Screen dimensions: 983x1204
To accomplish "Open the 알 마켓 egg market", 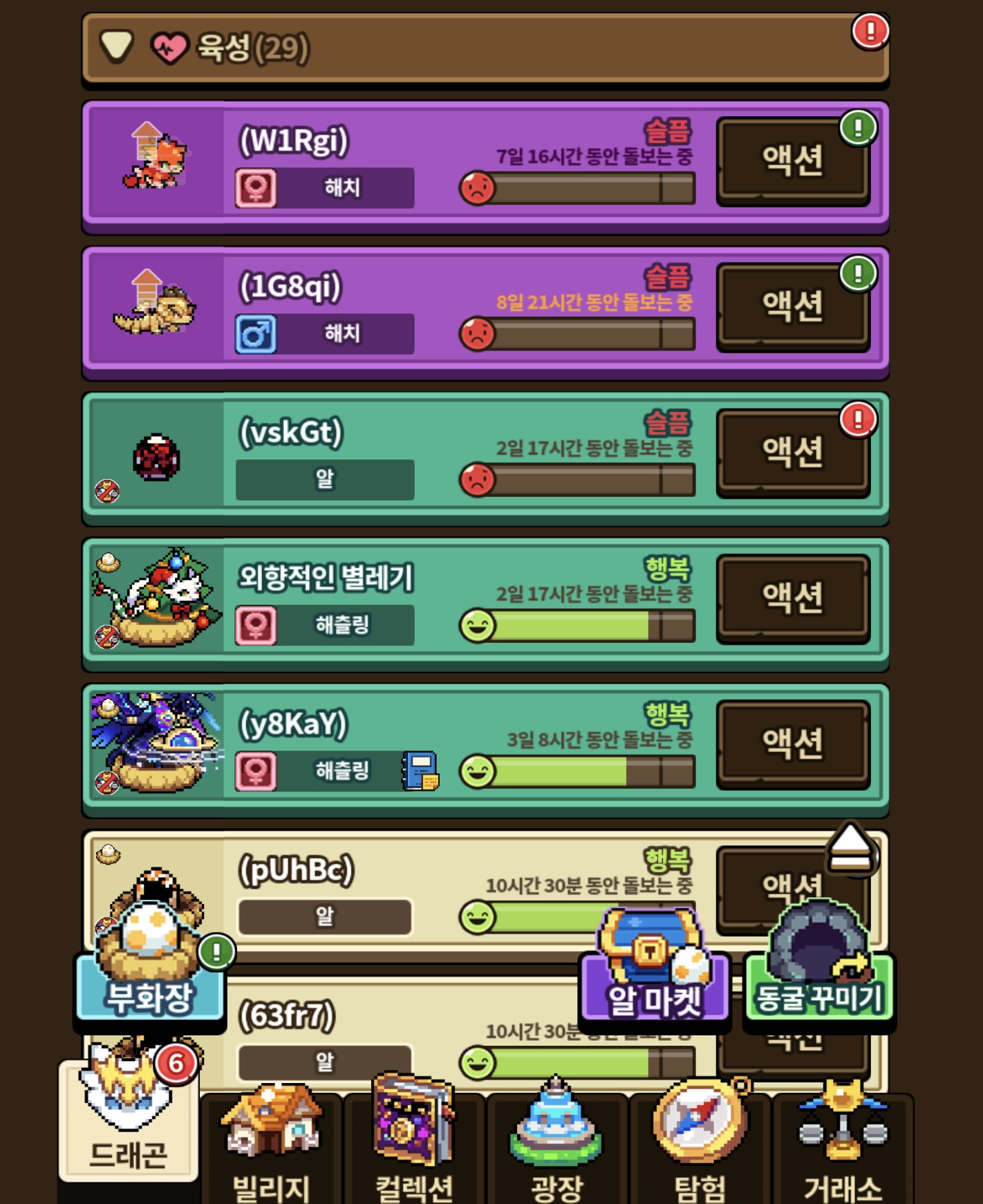I will 654,981.
